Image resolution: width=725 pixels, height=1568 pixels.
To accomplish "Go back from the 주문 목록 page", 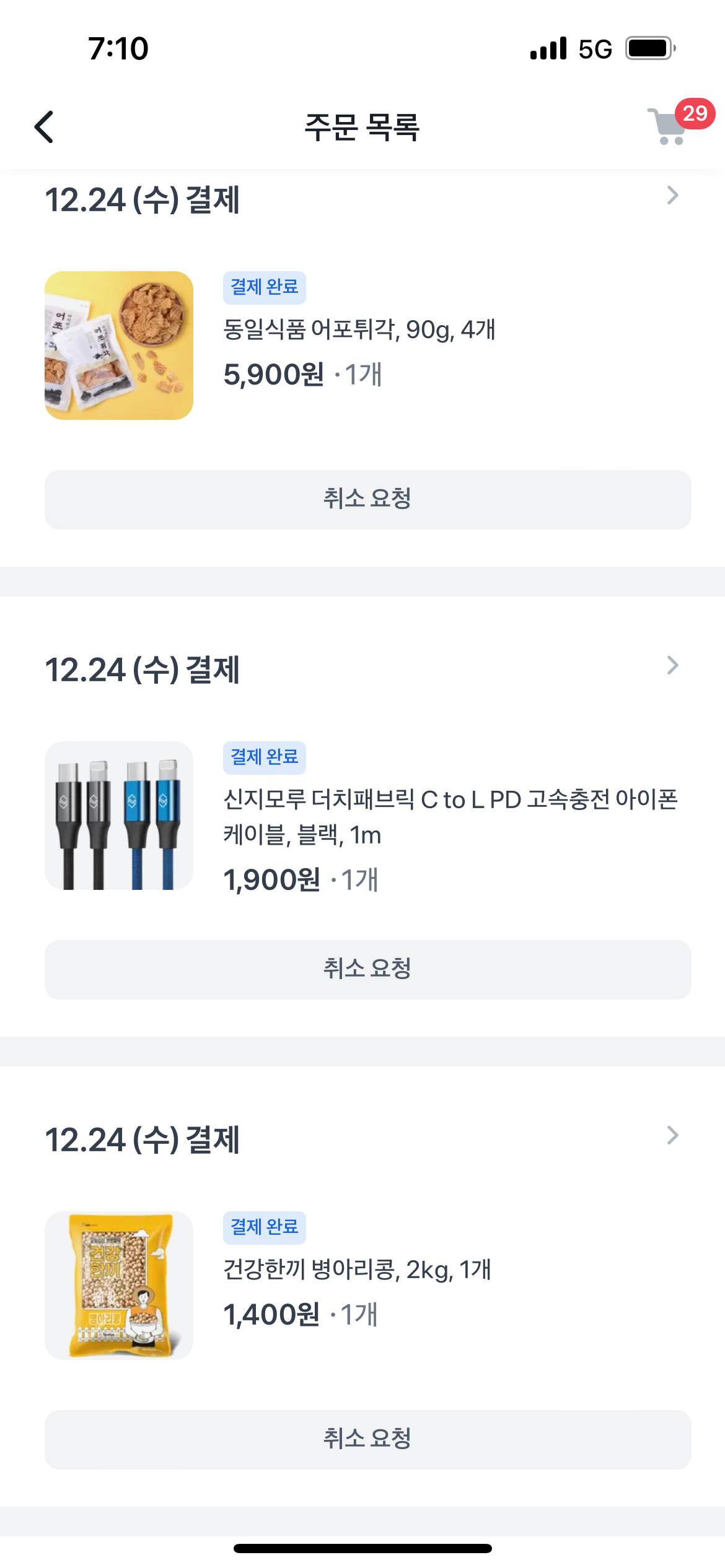I will 45,127.
